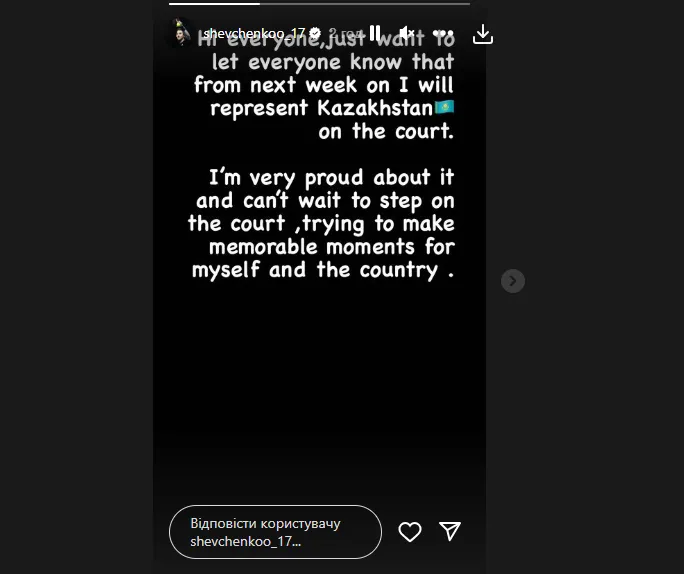The height and width of the screenshot is (574, 684).
Task: Share the story via paper plane icon
Action: [450, 531]
